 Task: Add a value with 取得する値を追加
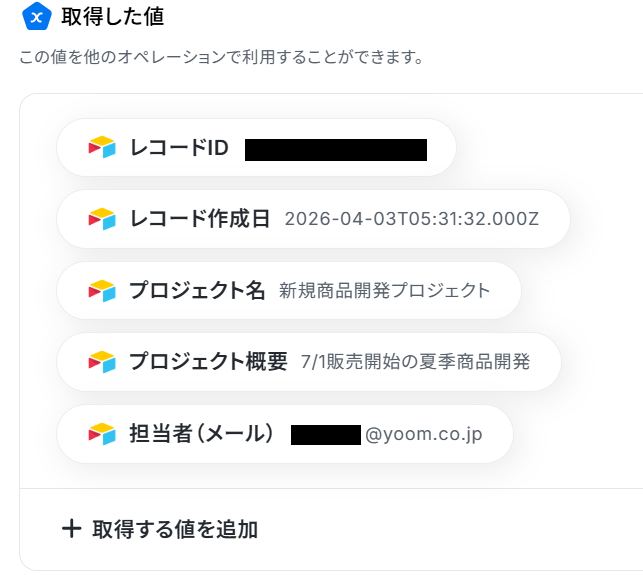click(160, 529)
